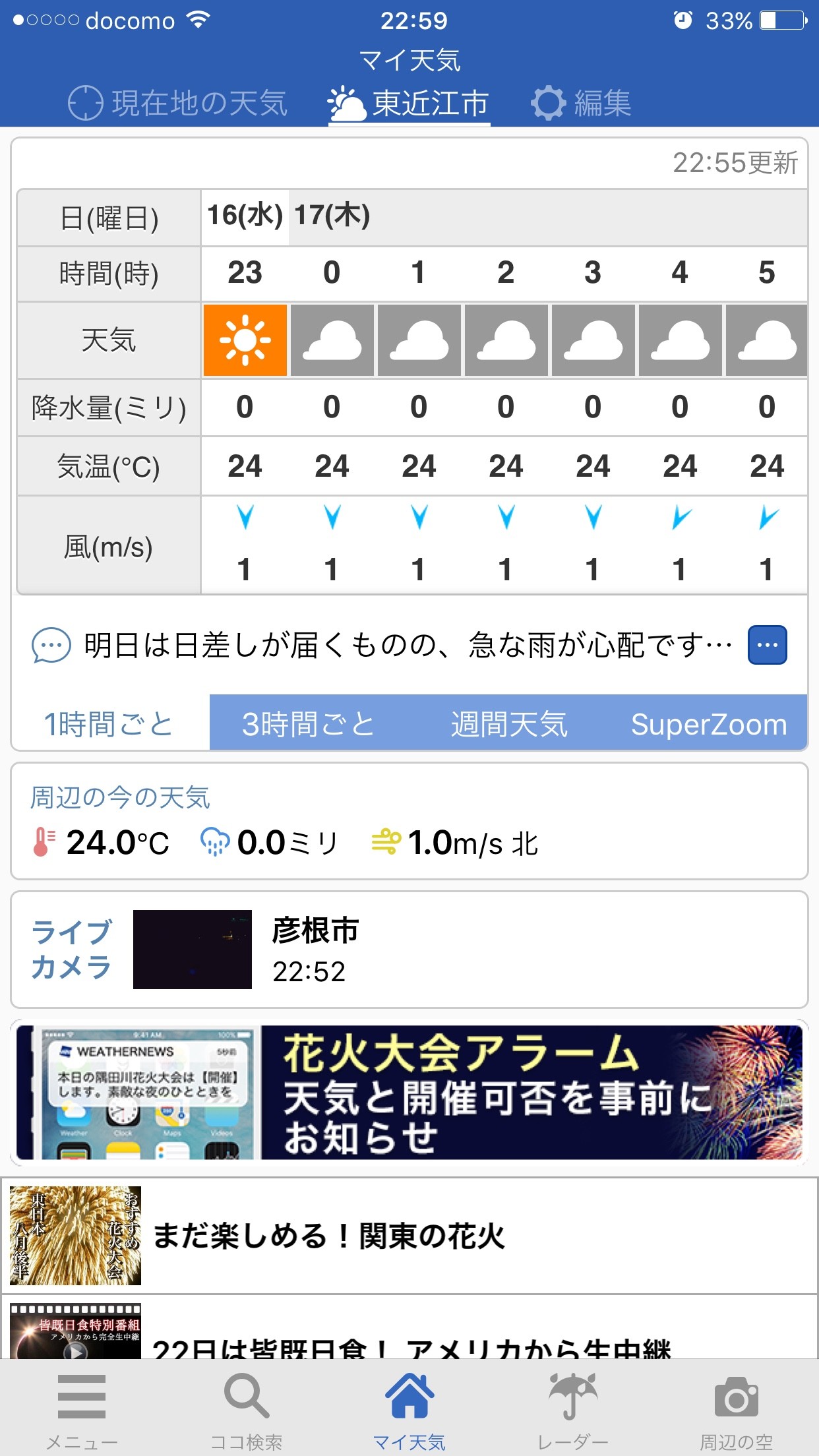The height and width of the screenshot is (1456, 819).
Task: Open the SuperZoom tab
Action: coord(709,723)
